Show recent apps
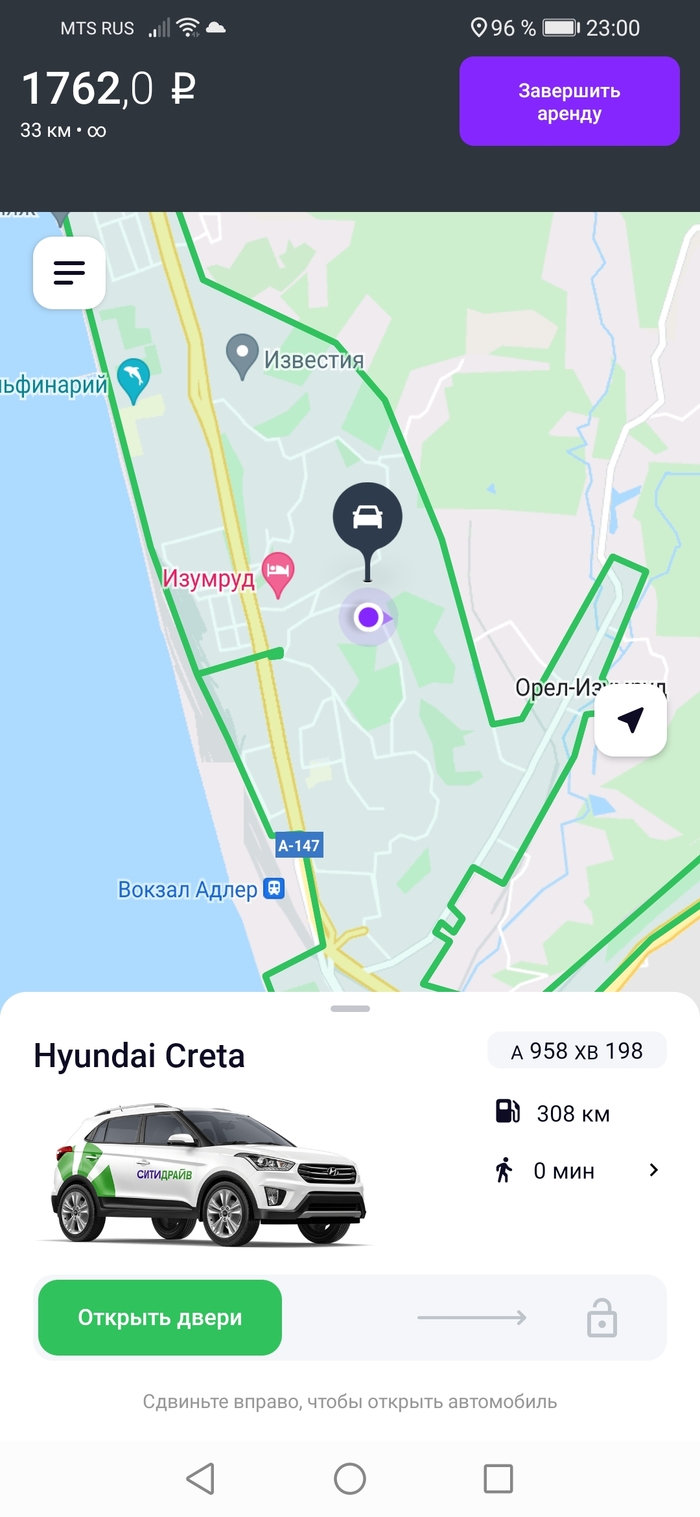The width and height of the screenshot is (700, 1517). point(498,1478)
